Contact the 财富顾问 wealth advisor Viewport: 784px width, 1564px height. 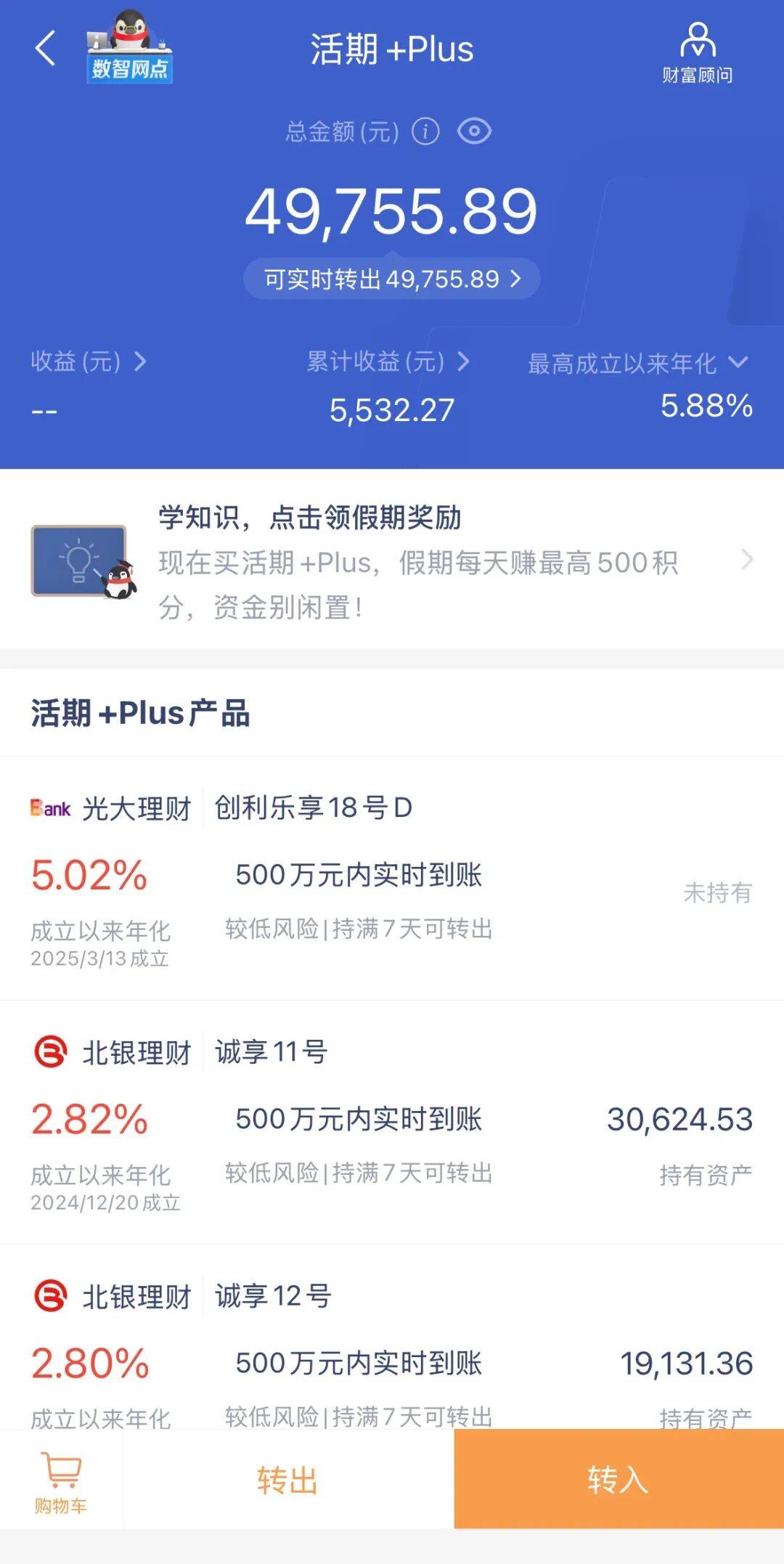coord(697,52)
